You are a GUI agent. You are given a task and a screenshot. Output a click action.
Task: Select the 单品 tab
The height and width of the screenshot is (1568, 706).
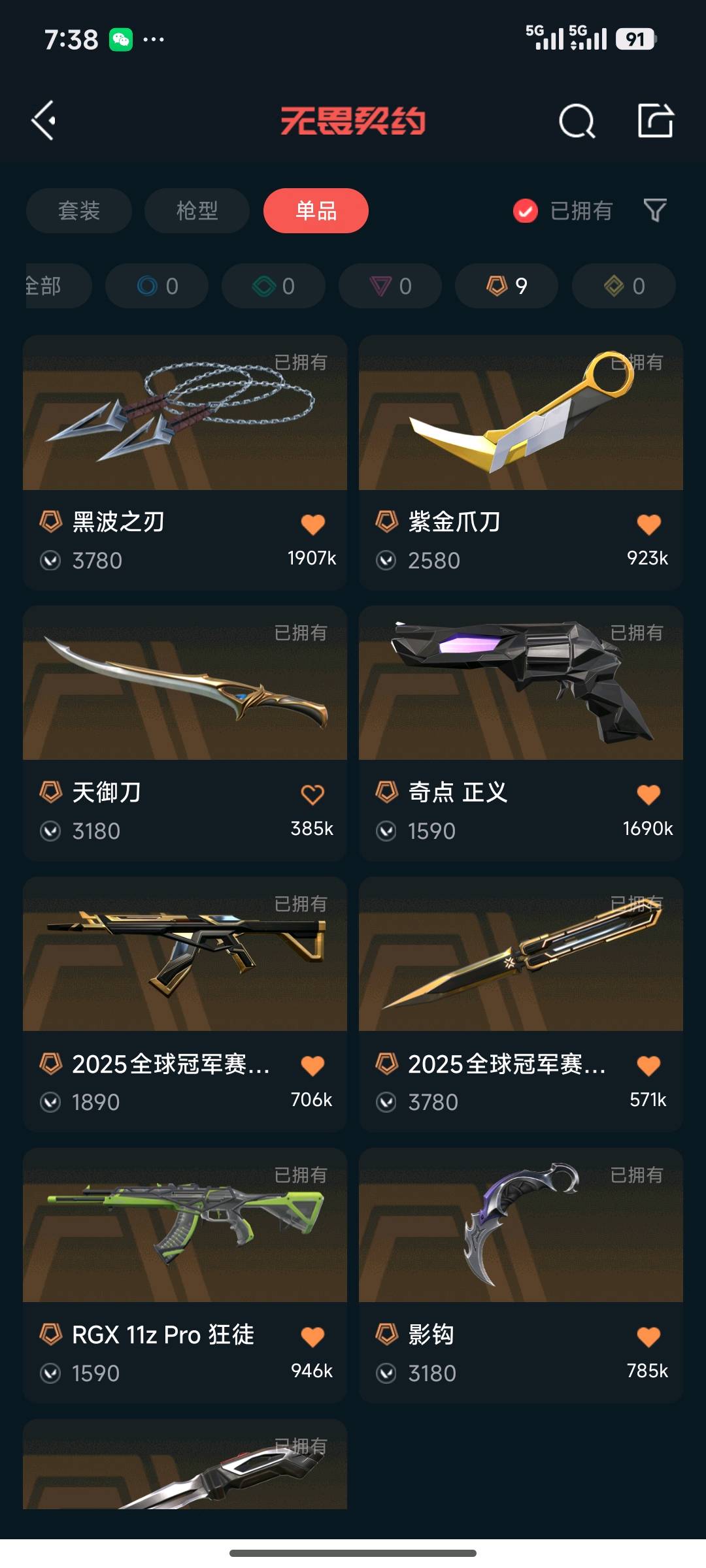coord(316,210)
